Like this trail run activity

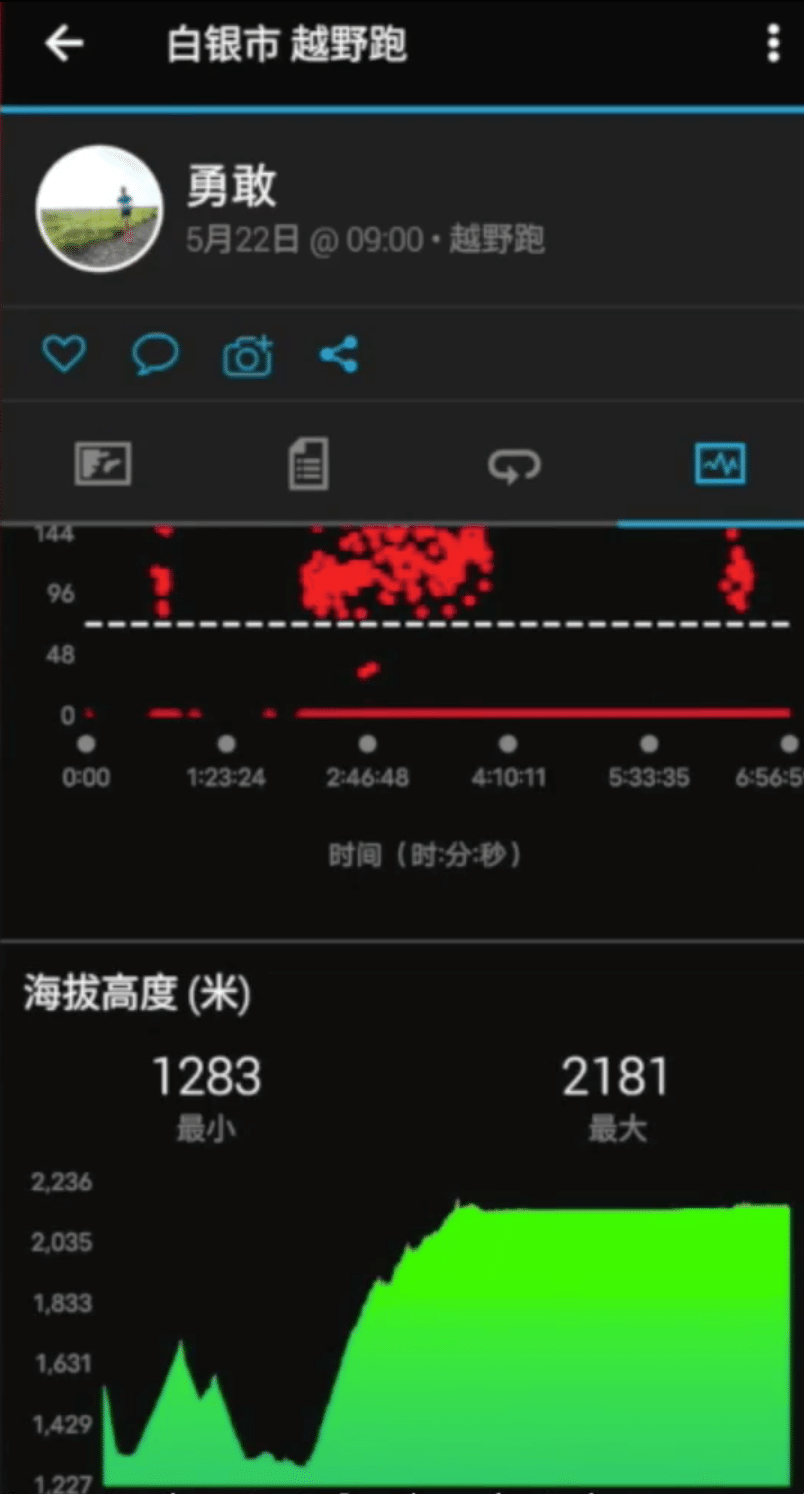[x=64, y=355]
